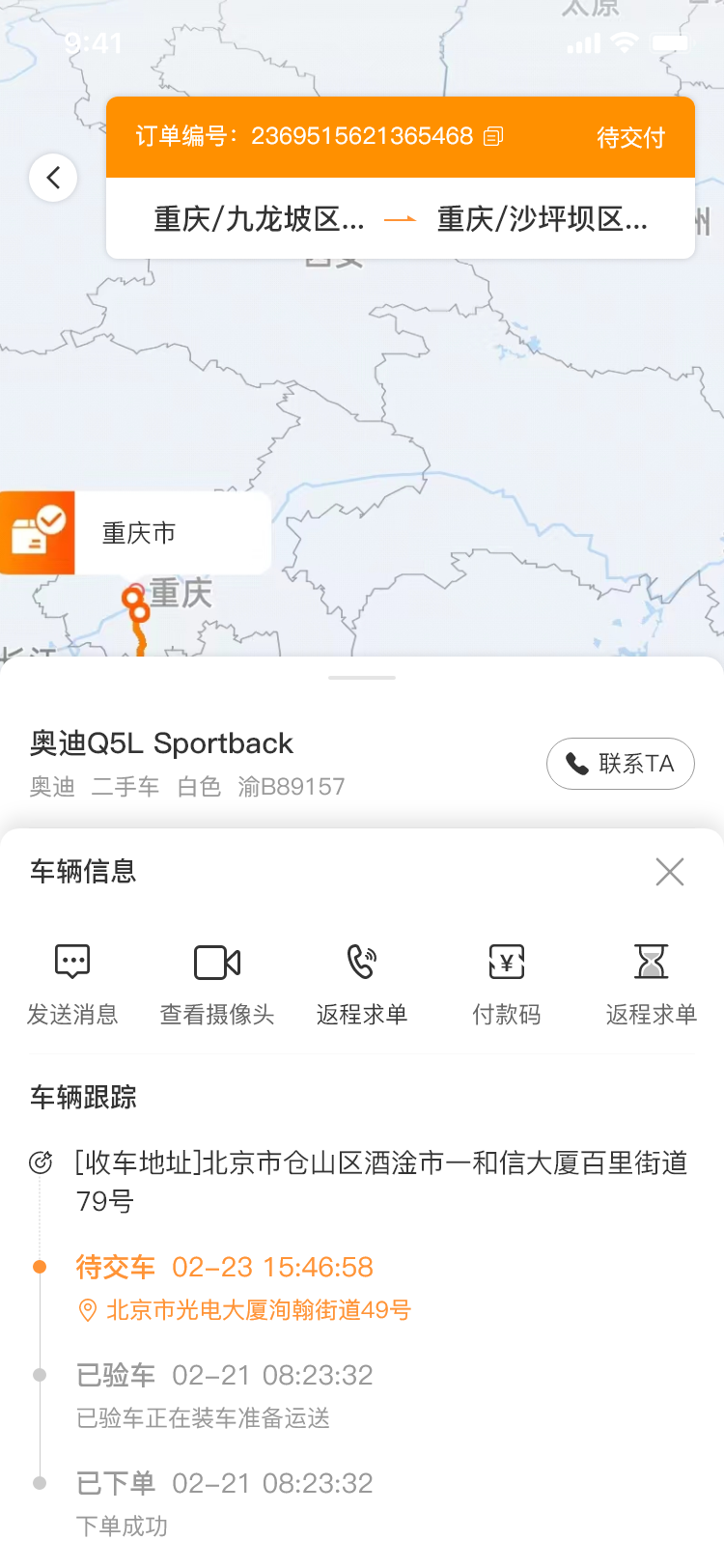The image size is (724, 1568).
Task: Copy the order number
Action: tap(493, 136)
